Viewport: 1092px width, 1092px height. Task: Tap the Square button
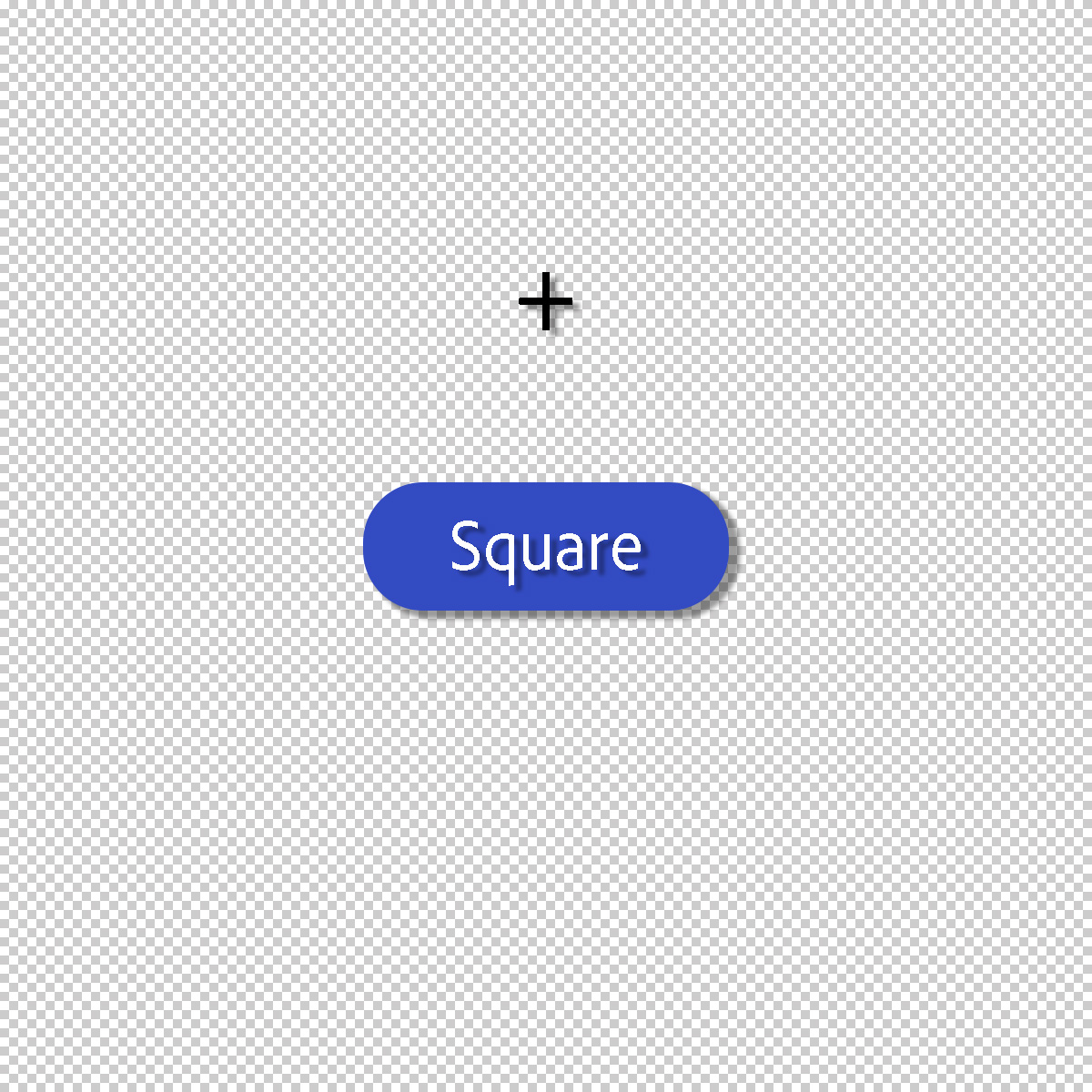tap(546, 546)
